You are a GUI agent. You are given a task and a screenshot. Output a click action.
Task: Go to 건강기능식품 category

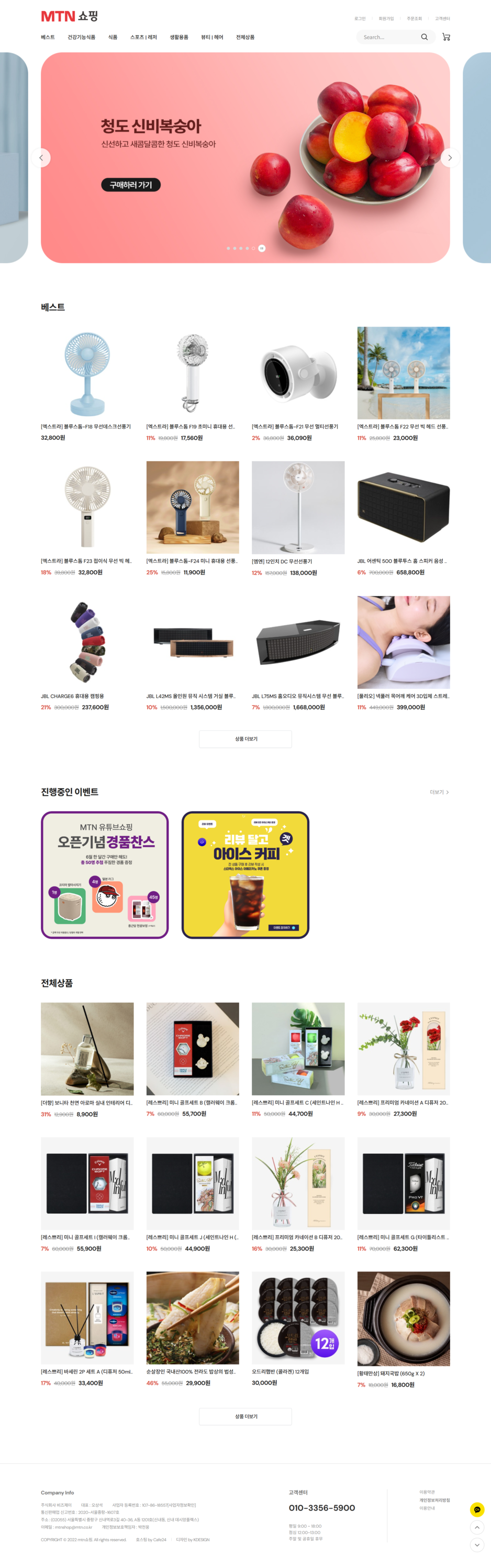[81, 37]
